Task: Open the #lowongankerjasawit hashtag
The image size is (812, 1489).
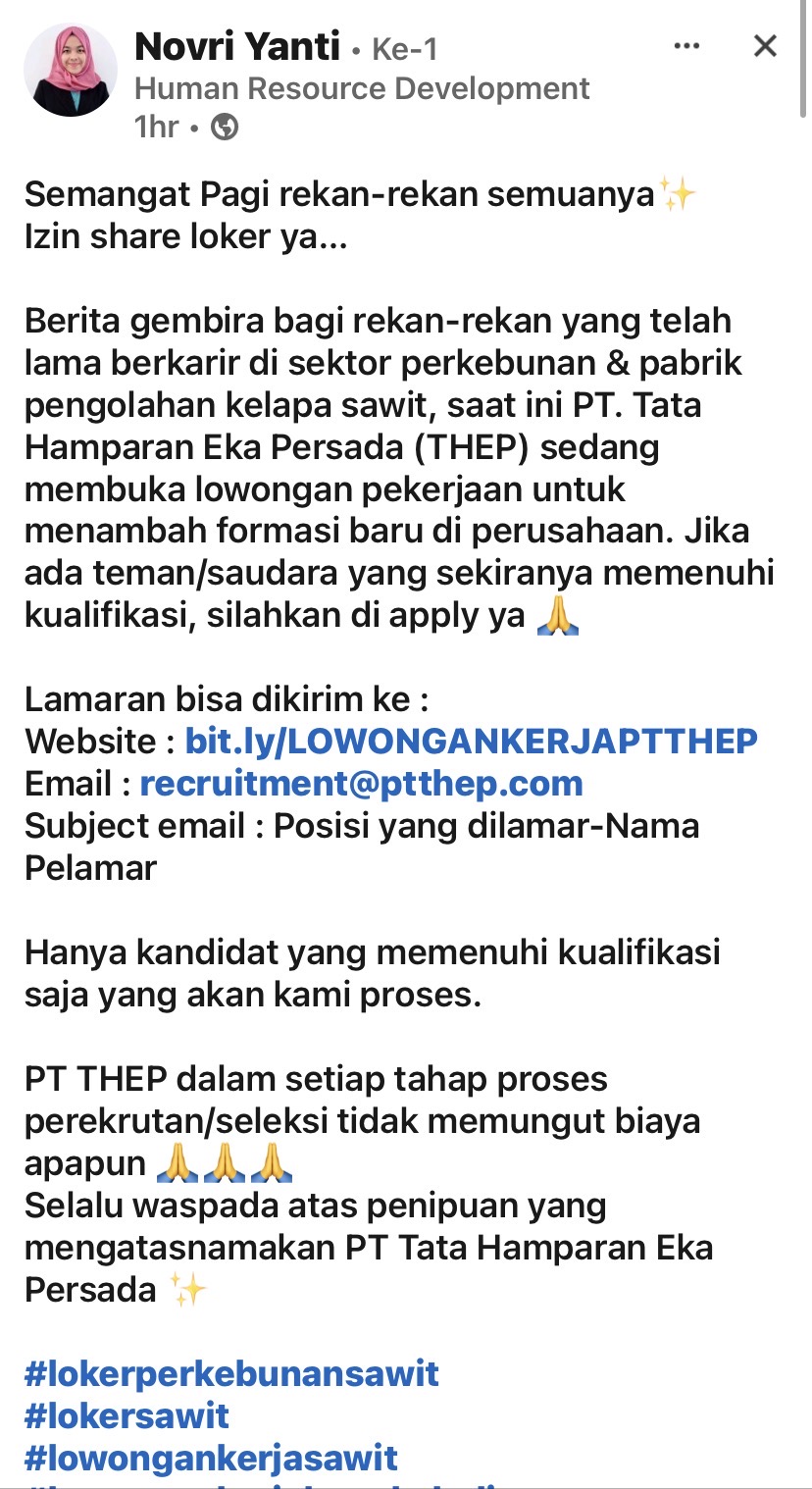Action: [x=211, y=1458]
